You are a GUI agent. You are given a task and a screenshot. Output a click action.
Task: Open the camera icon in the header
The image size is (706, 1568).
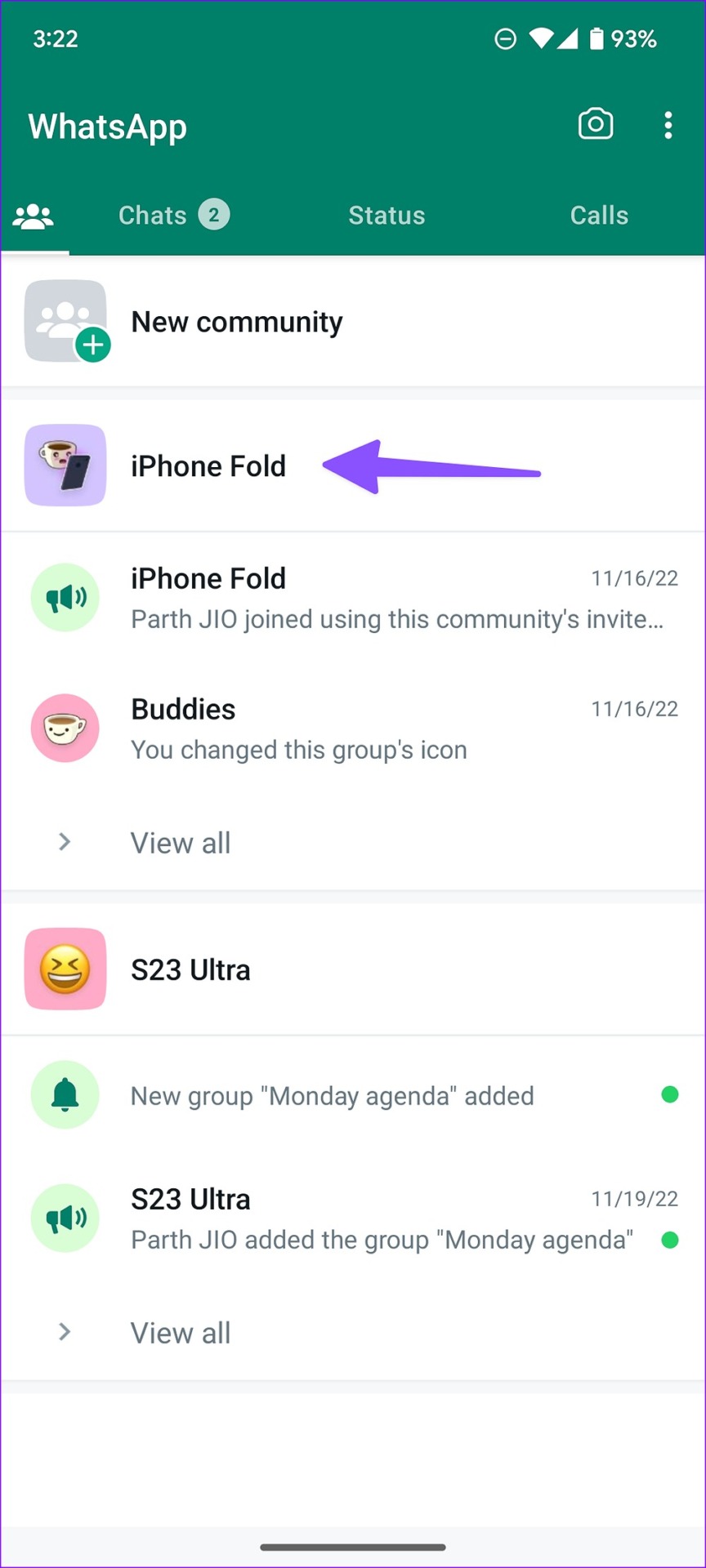(x=596, y=125)
